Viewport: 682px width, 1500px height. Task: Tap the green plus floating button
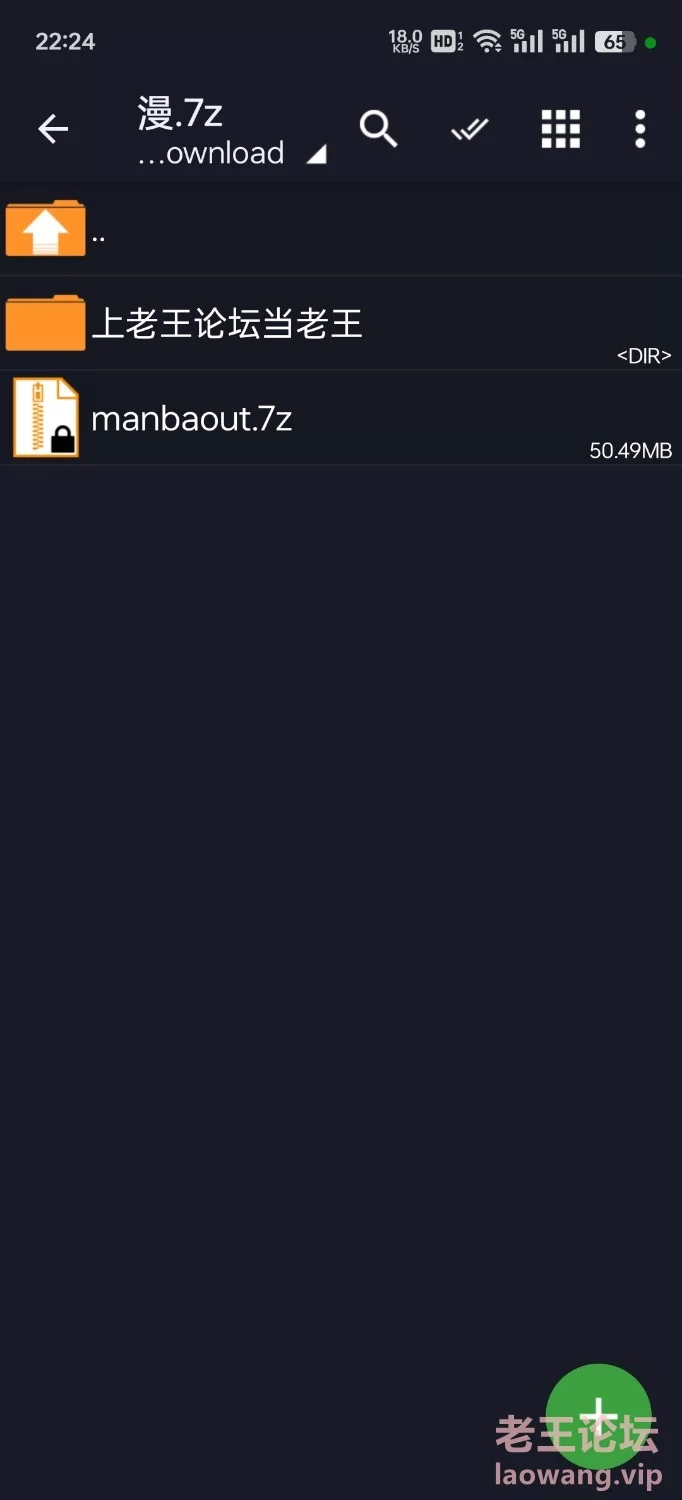click(599, 1416)
